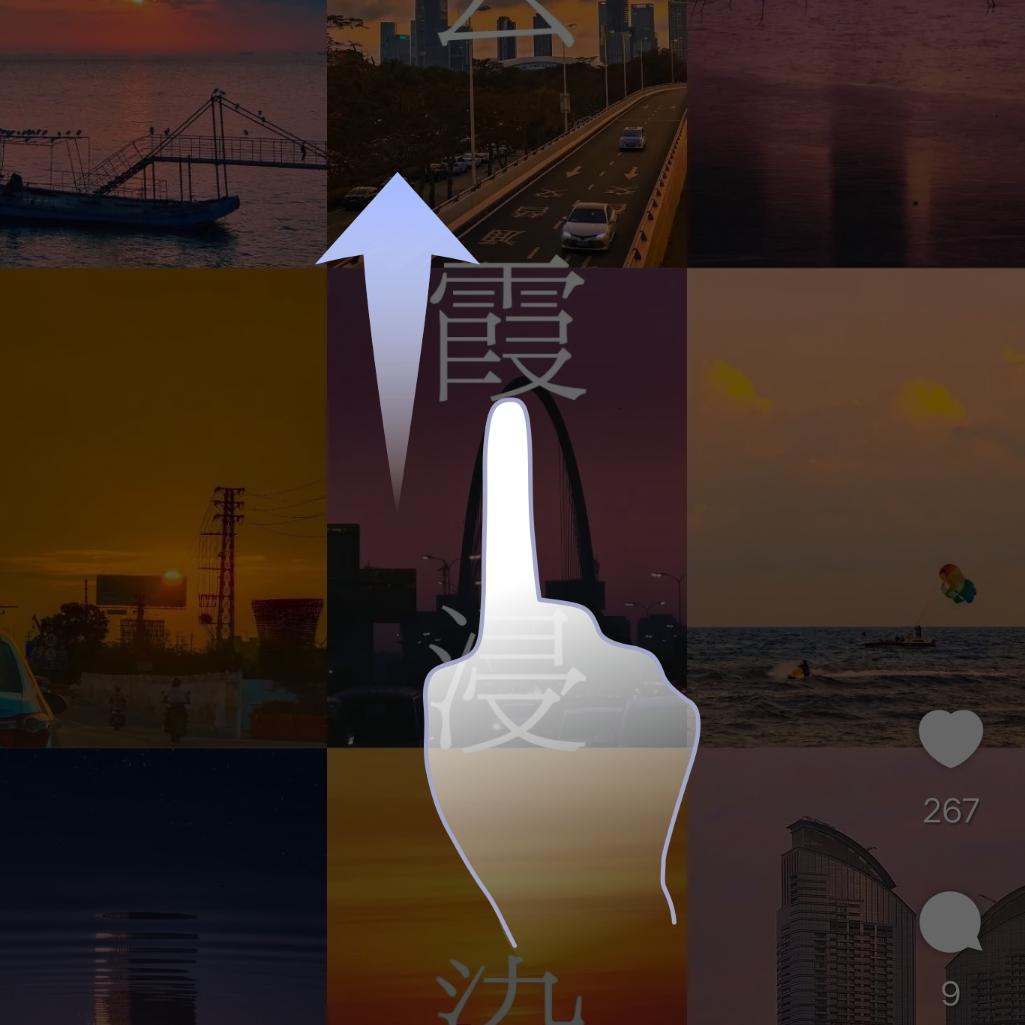Open the comments bubble icon
Viewport: 1025px width, 1025px height.
[x=949, y=922]
